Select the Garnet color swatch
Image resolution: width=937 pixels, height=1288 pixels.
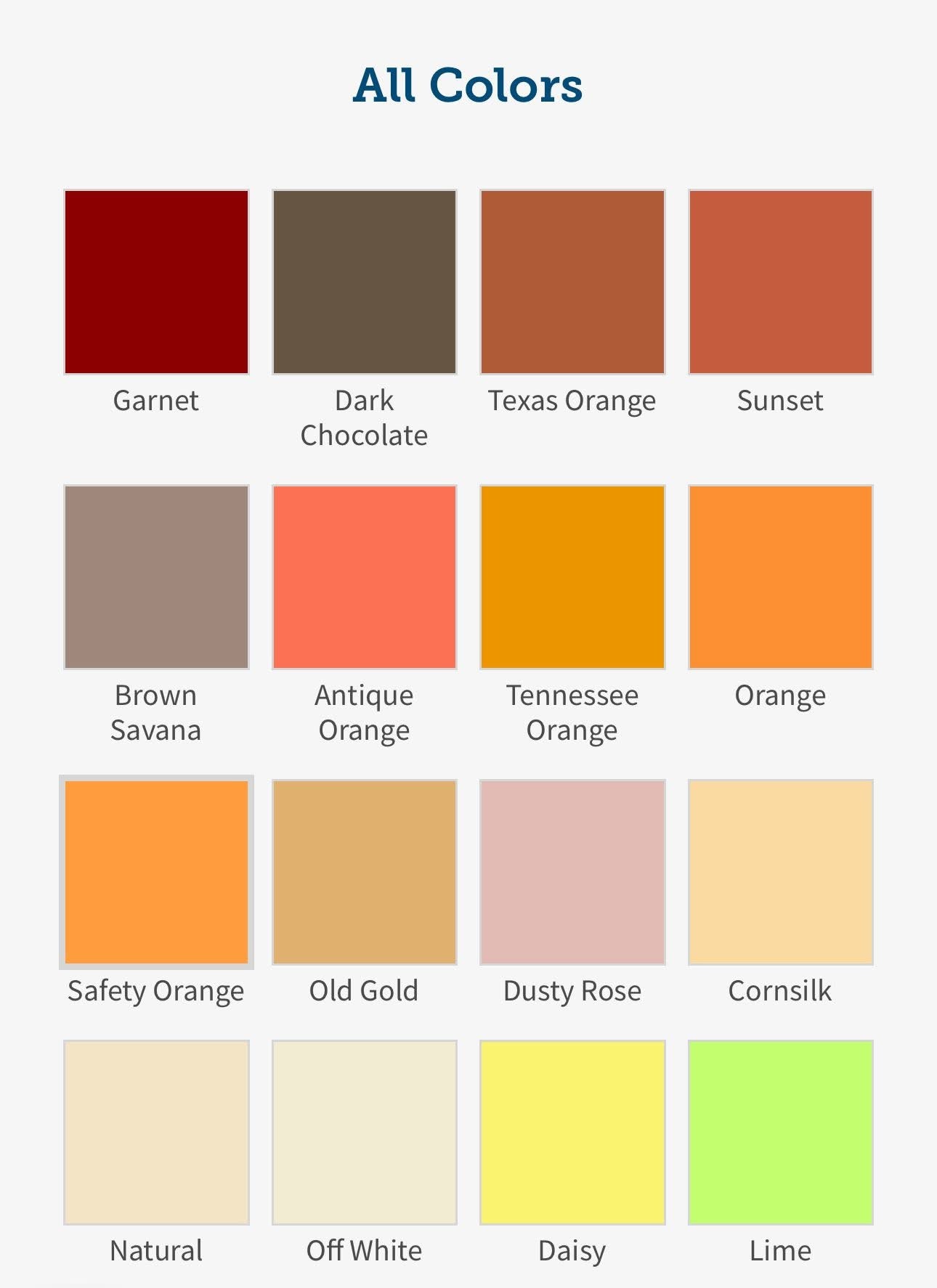(x=156, y=282)
